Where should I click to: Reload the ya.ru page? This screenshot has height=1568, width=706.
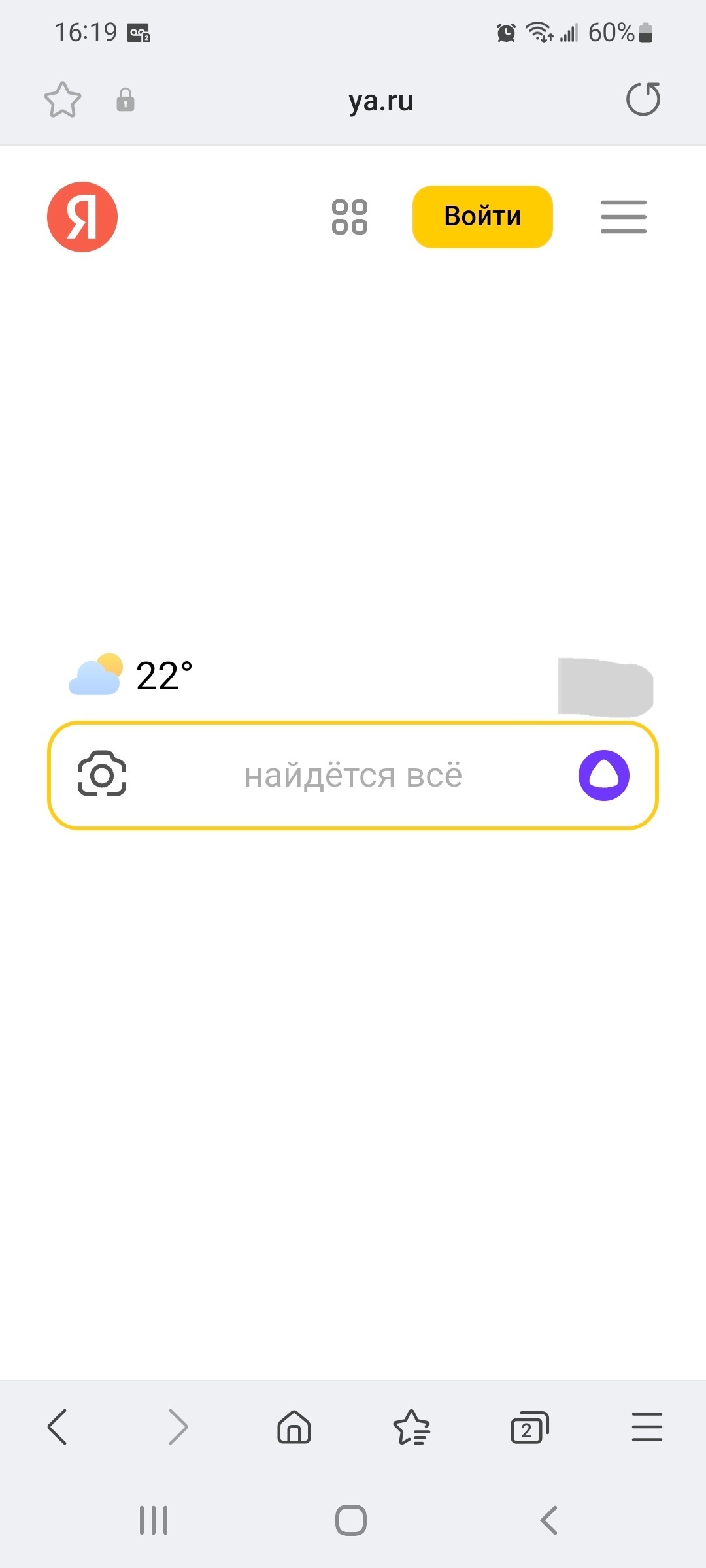click(x=643, y=99)
